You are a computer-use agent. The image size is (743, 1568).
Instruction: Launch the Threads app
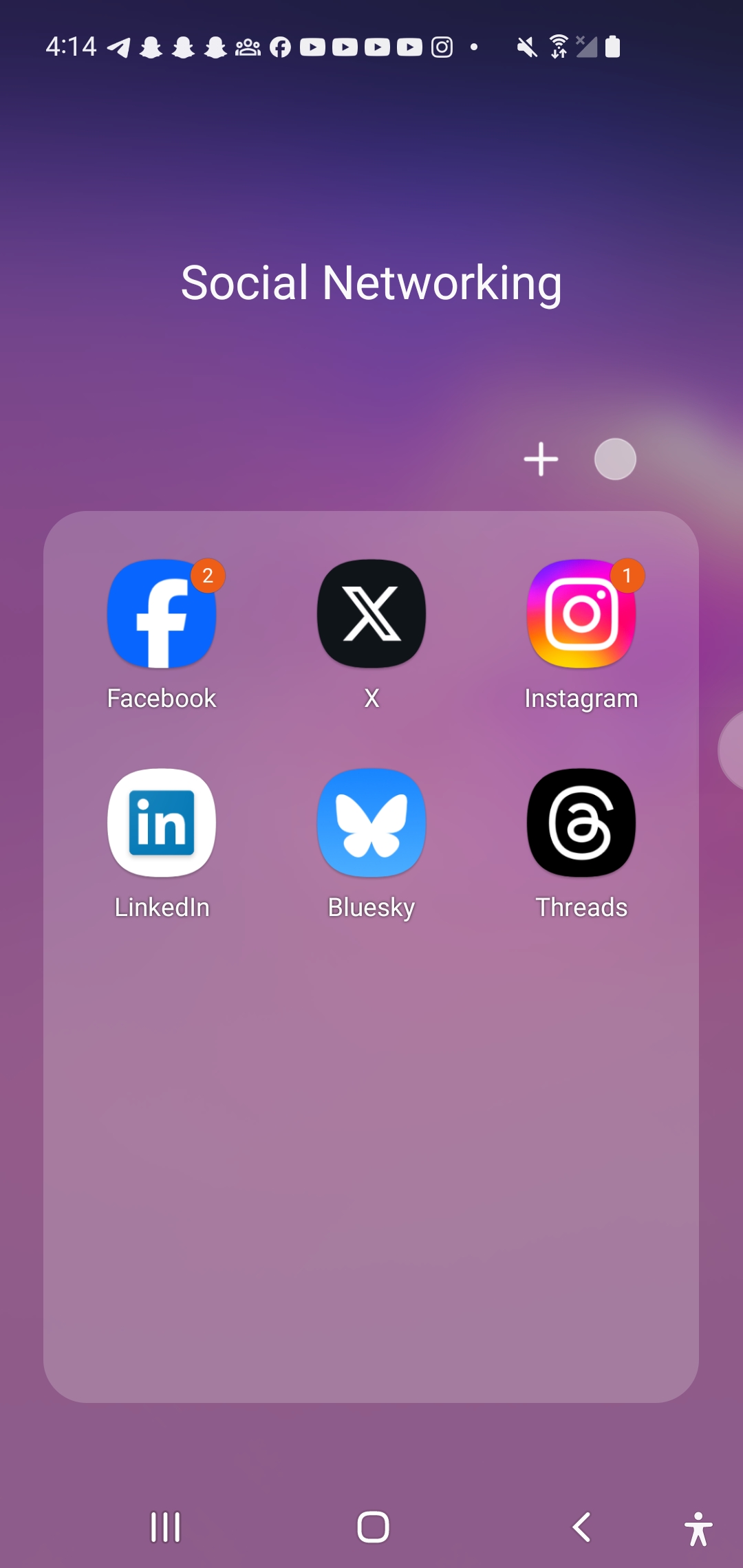pyautogui.click(x=581, y=823)
